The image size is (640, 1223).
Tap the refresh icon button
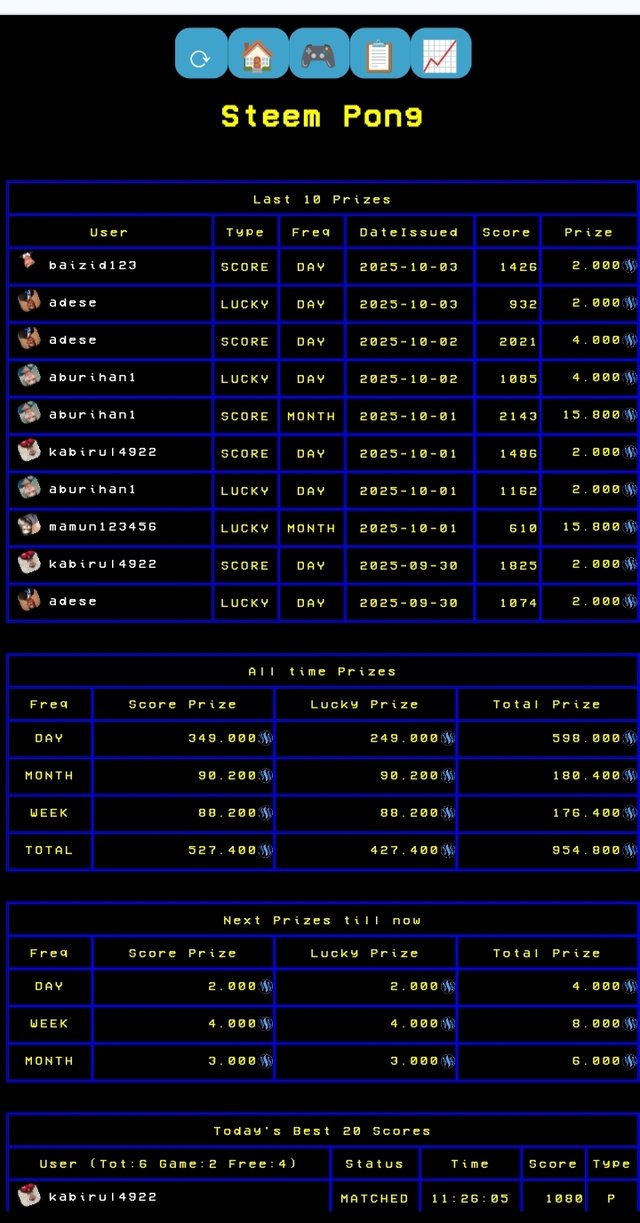[201, 54]
